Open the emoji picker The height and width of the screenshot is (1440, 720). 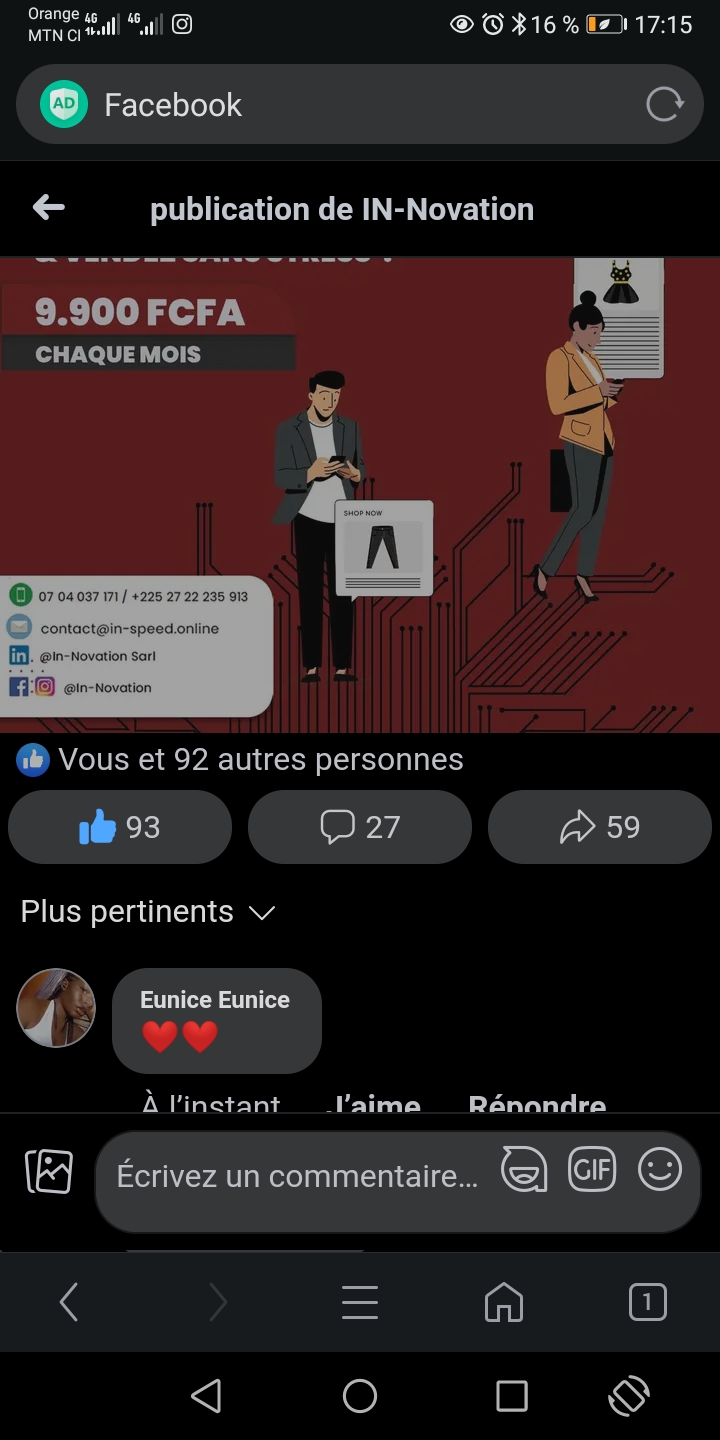(x=660, y=1170)
